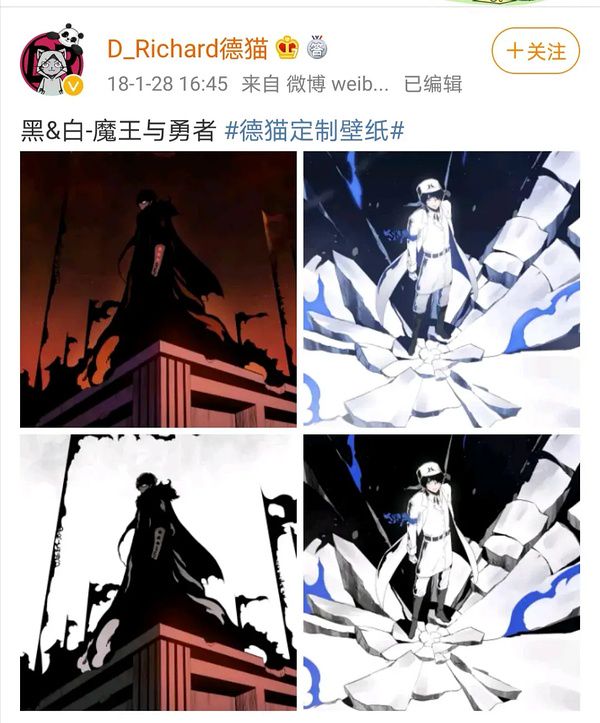The height and width of the screenshot is (723, 600).
Task: View the red-sky demon king image
Action: [x=158, y=289]
